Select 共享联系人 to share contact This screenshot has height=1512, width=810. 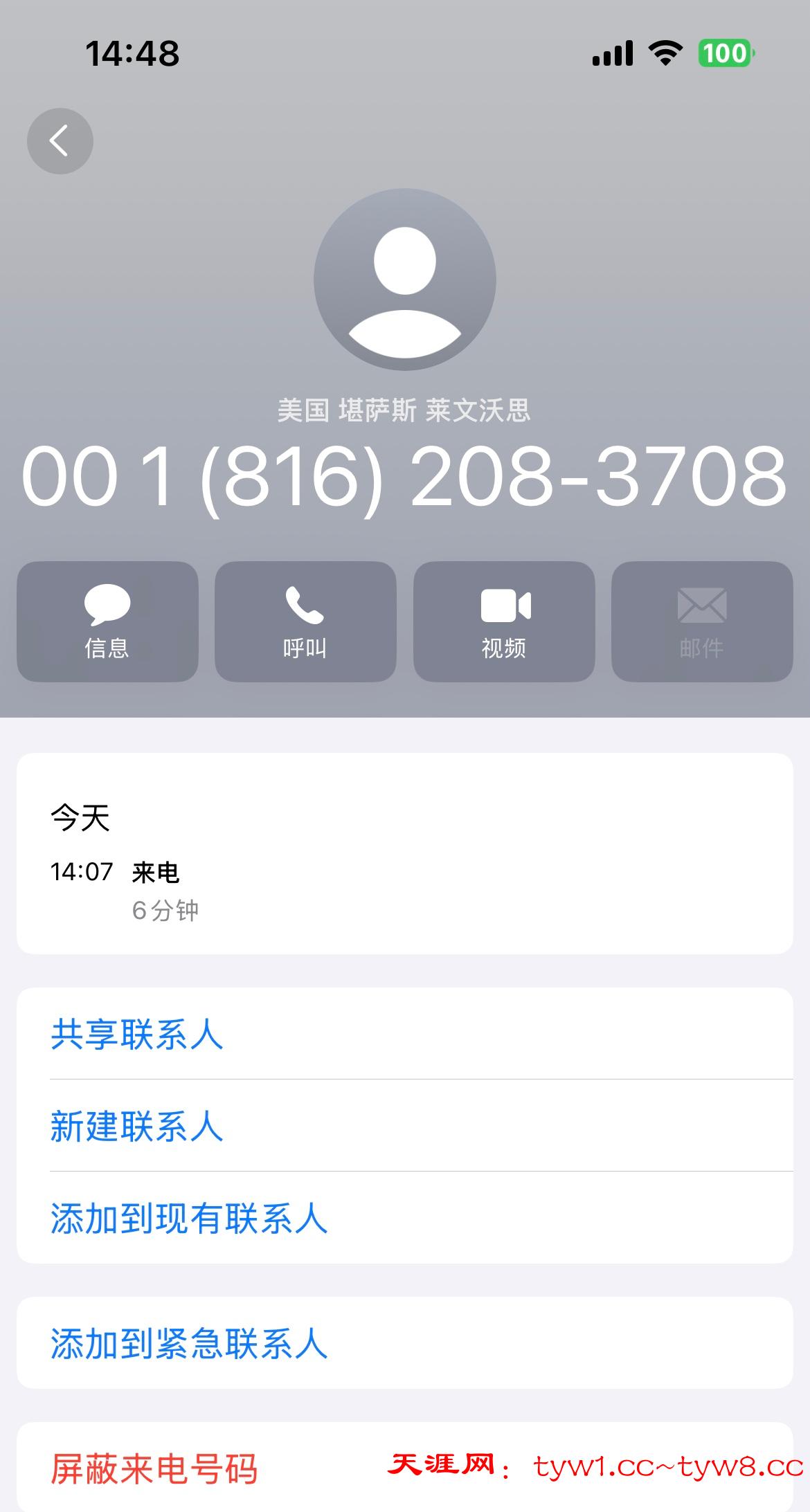137,1035
